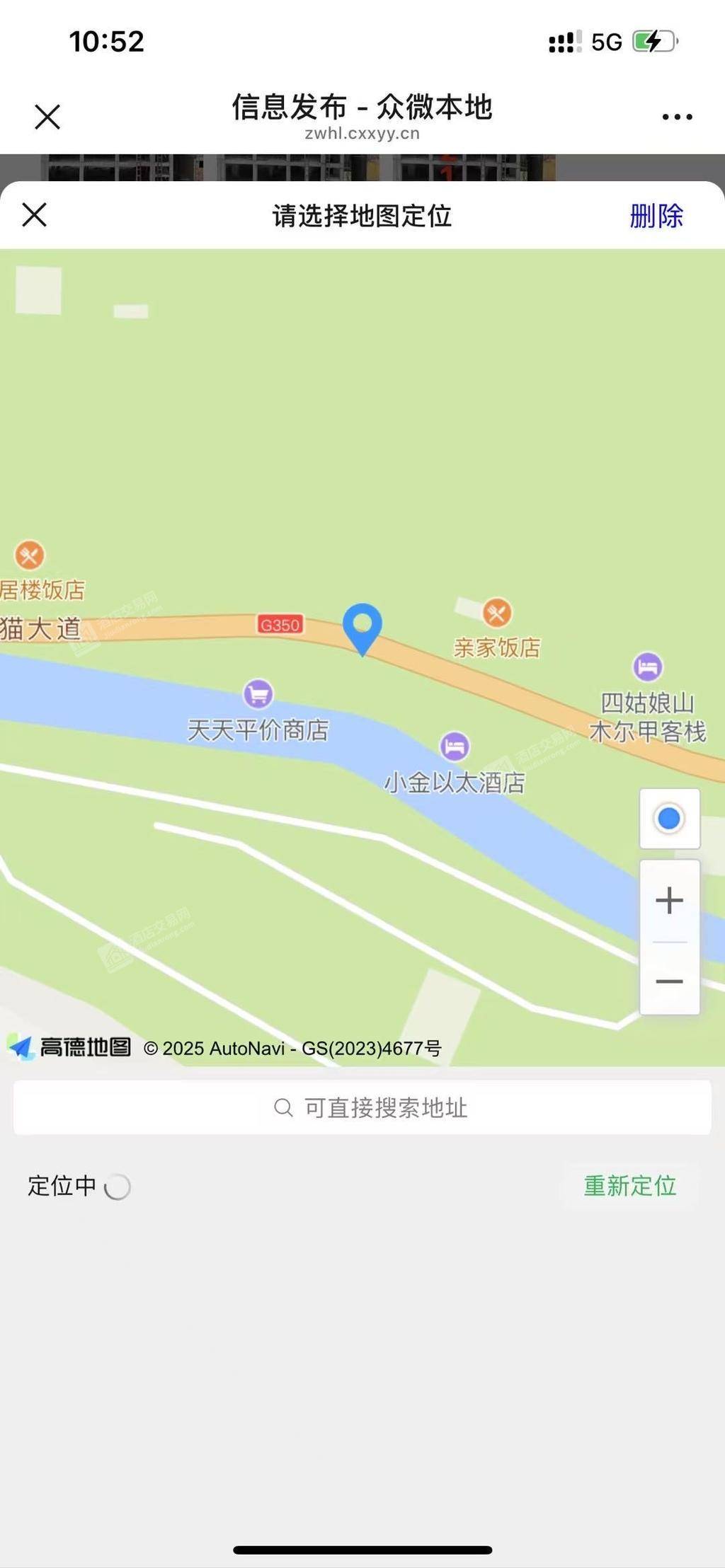Select 天天平价商店 on the map

click(258, 694)
